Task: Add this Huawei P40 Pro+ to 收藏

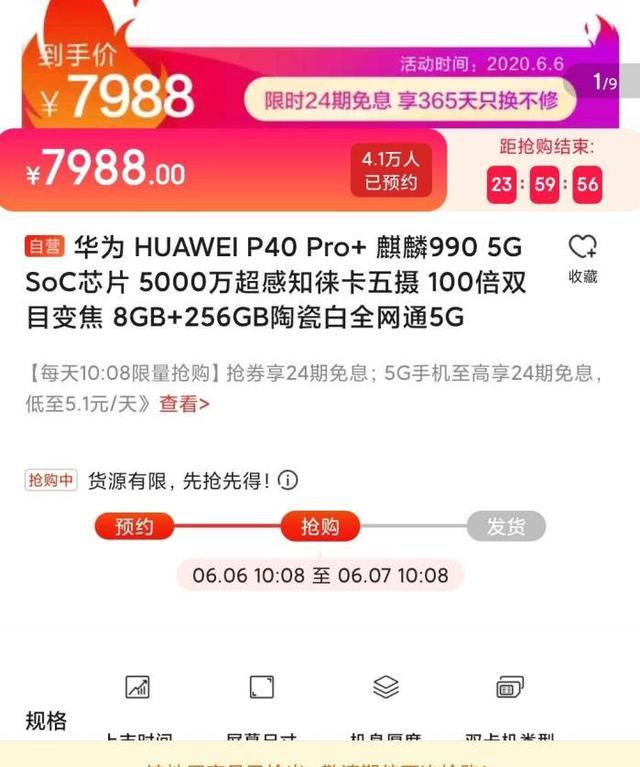Action: click(582, 258)
